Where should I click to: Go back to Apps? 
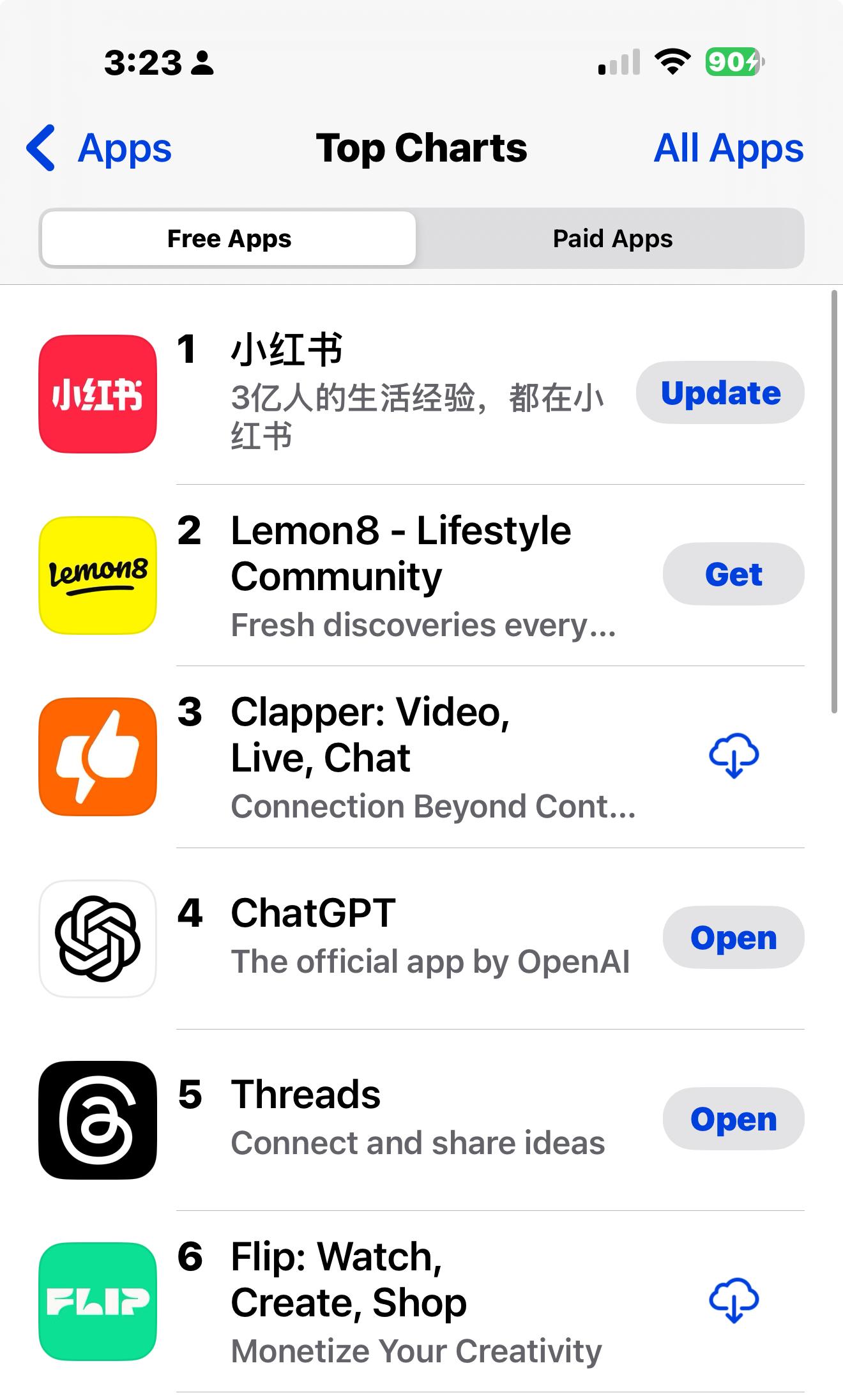coord(100,148)
